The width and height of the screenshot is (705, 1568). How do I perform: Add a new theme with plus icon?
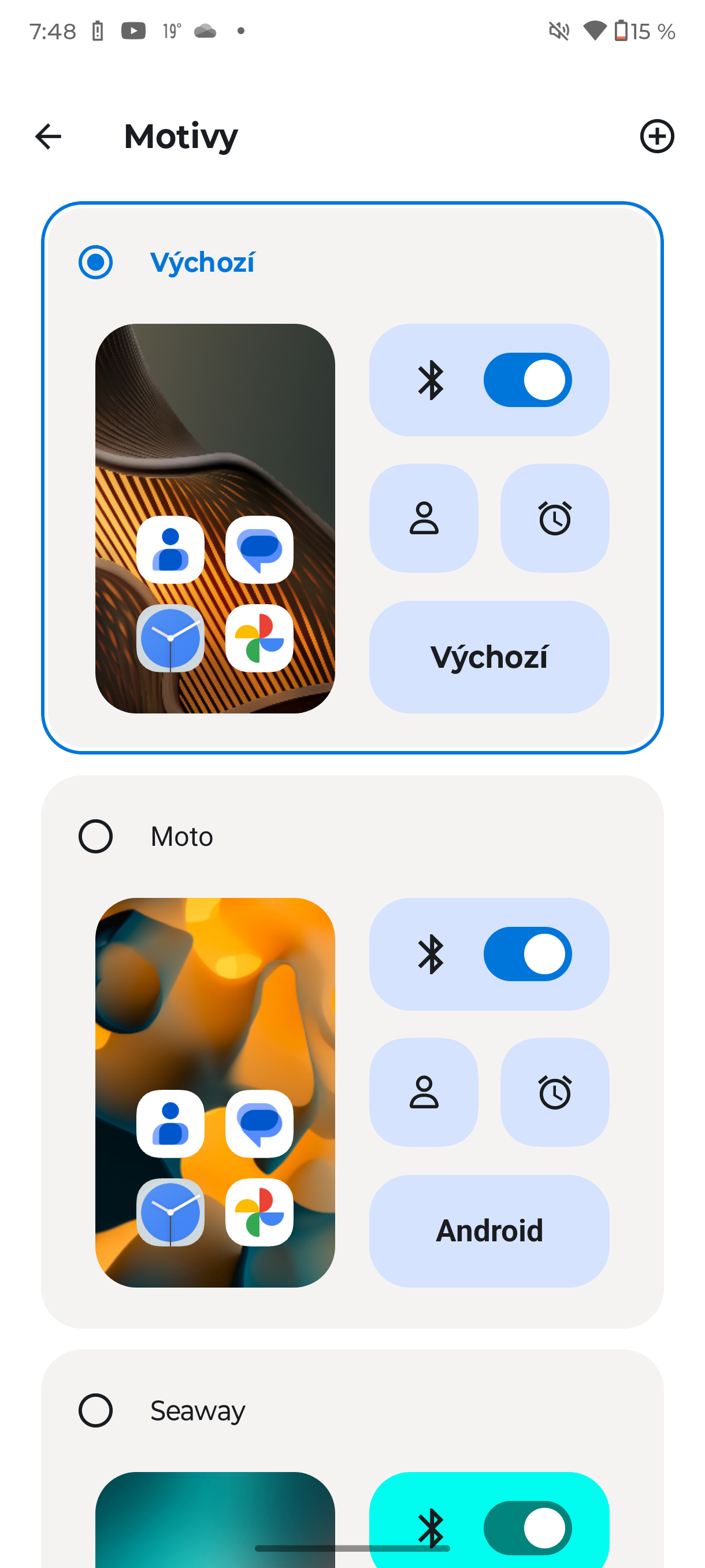tap(656, 136)
